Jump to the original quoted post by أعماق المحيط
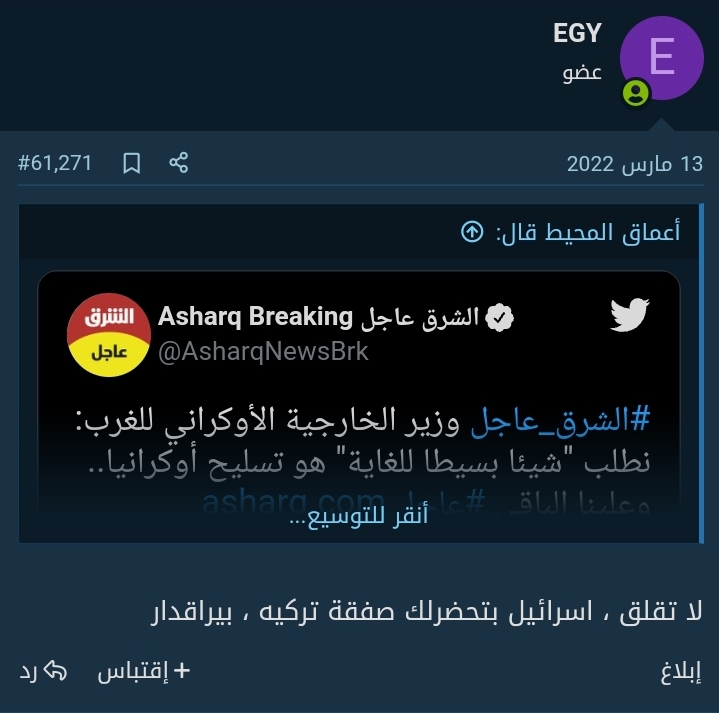The image size is (719, 713). (472, 233)
